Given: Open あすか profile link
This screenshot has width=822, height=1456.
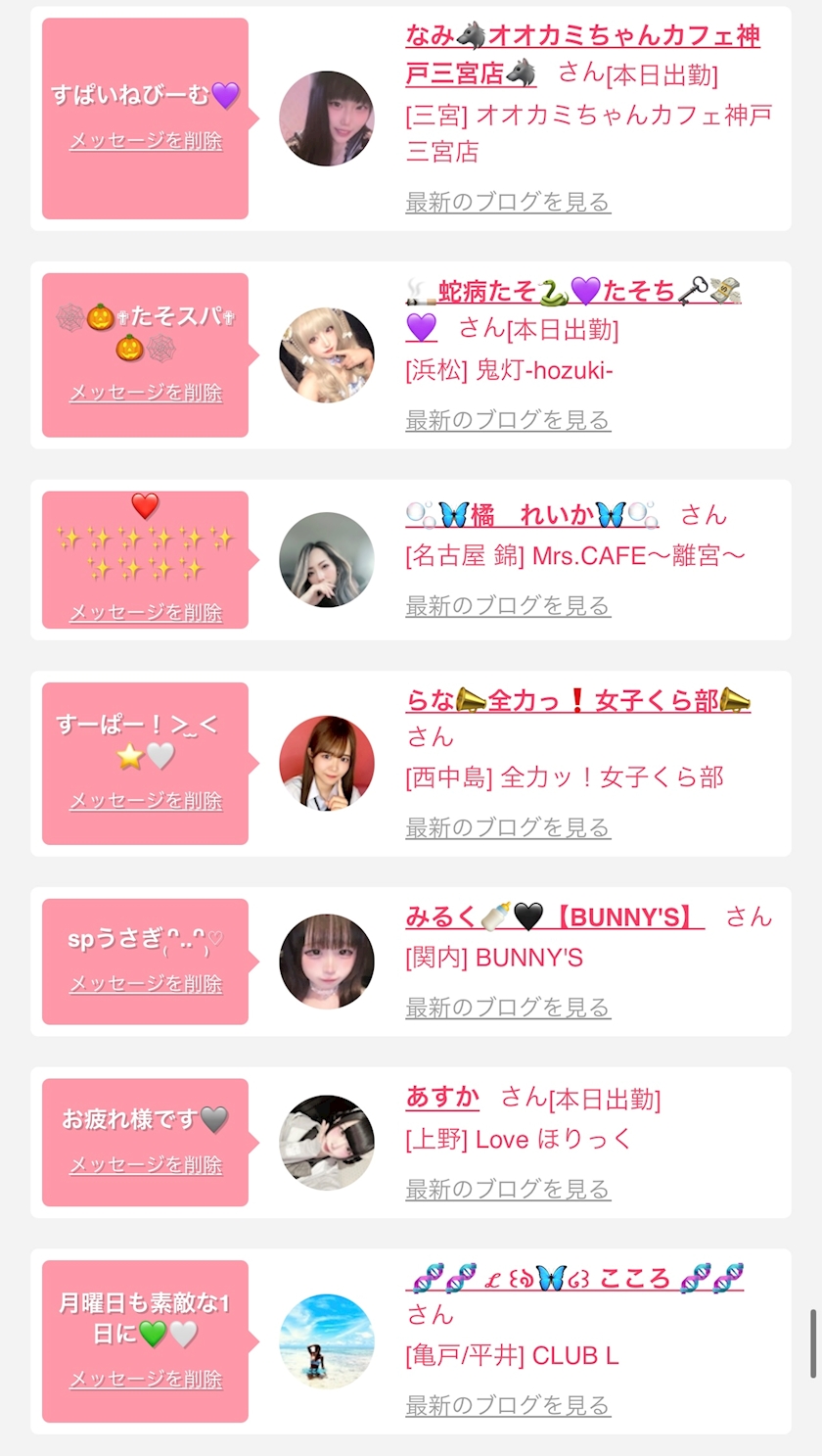Looking at the screenshot, I should tap(442, 1098).
